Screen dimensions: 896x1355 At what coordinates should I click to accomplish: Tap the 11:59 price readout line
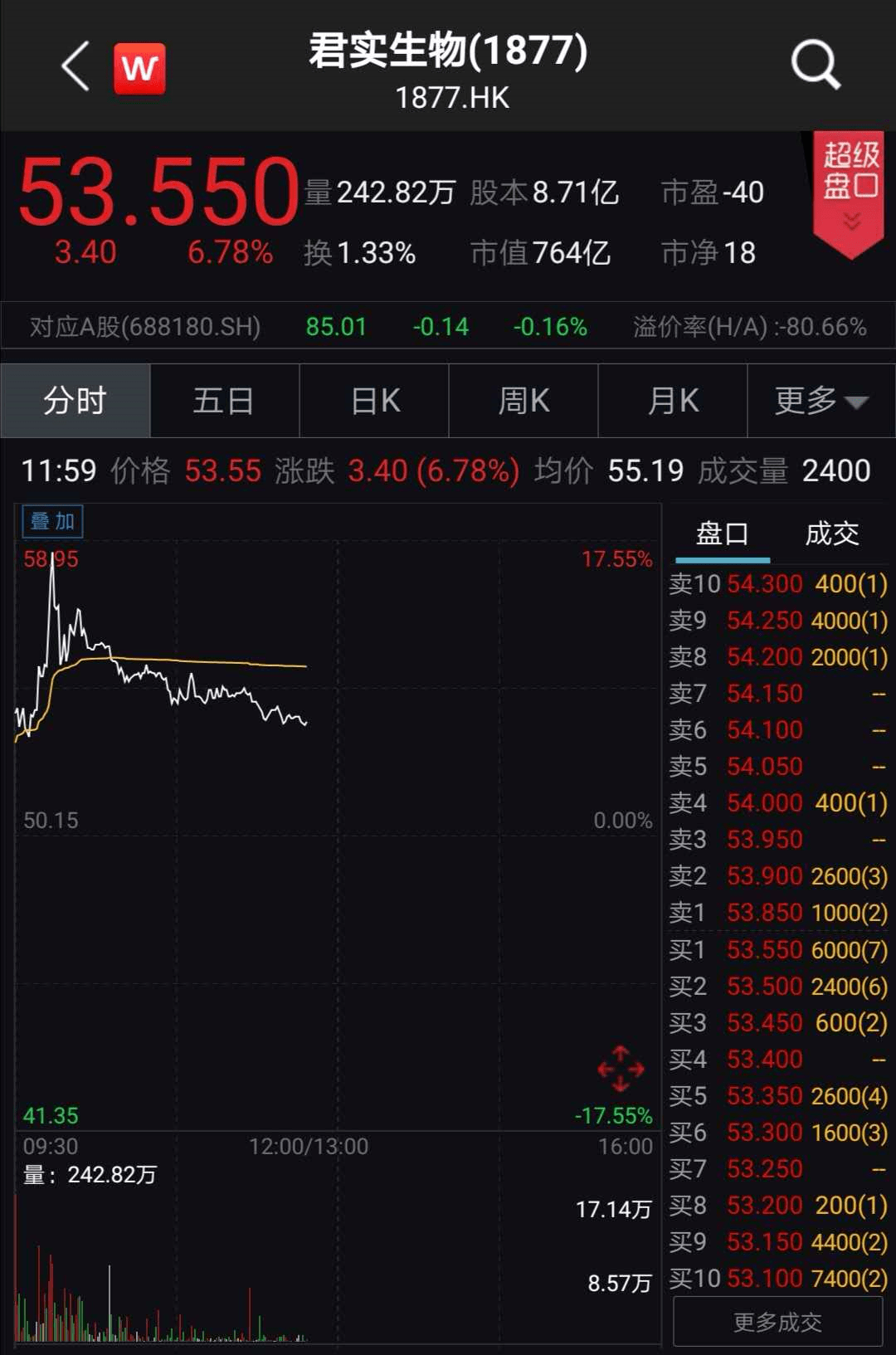58,470
